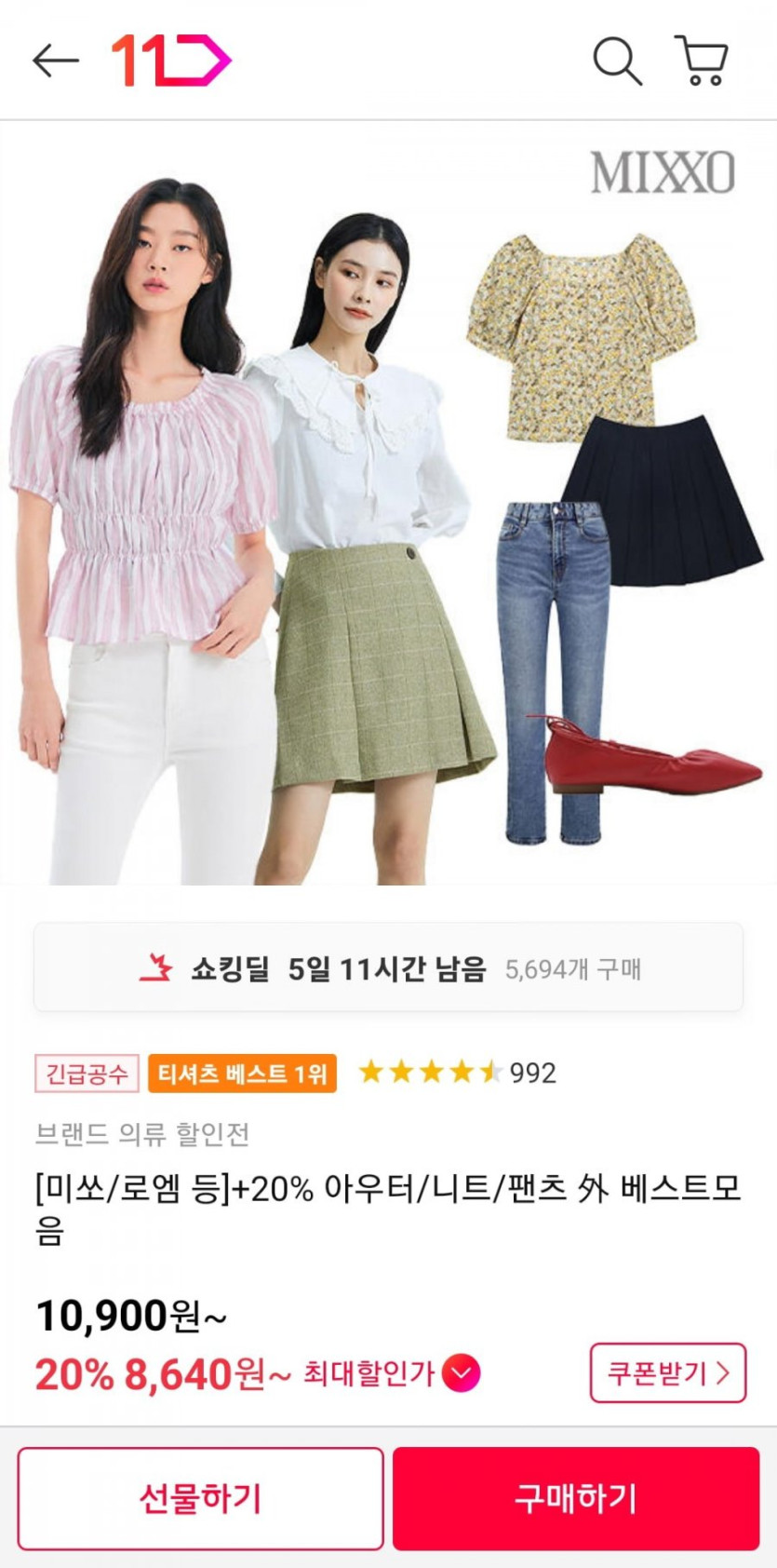Open the 11st home logo
Viewport: 777px width, 1568px height.
tap(171, 61)
